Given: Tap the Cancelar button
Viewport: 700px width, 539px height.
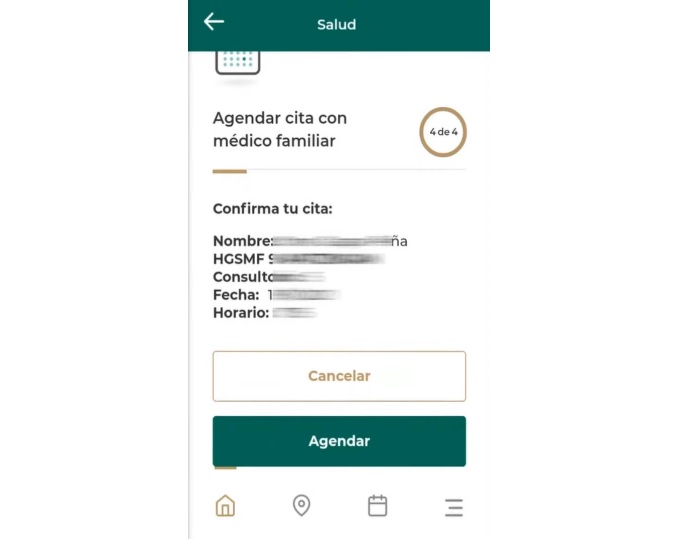Looking at the screenshot, I should coord(339,376).
